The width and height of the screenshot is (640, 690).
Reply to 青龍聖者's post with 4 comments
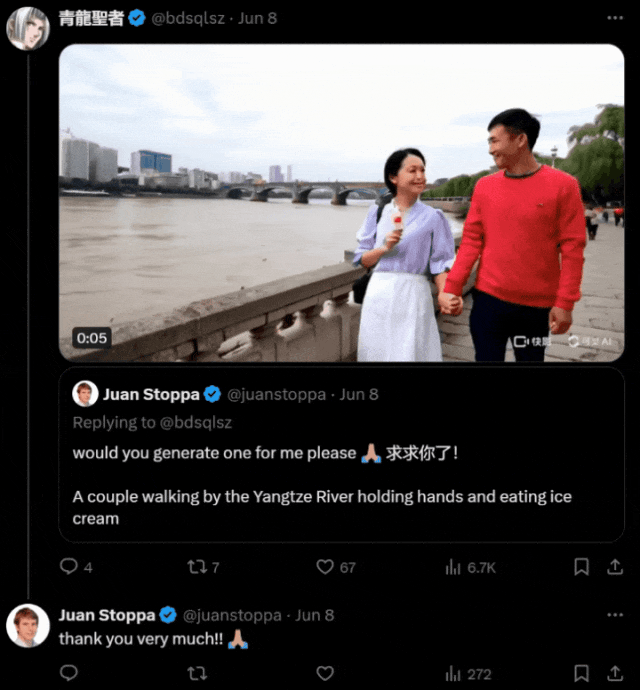70,567
